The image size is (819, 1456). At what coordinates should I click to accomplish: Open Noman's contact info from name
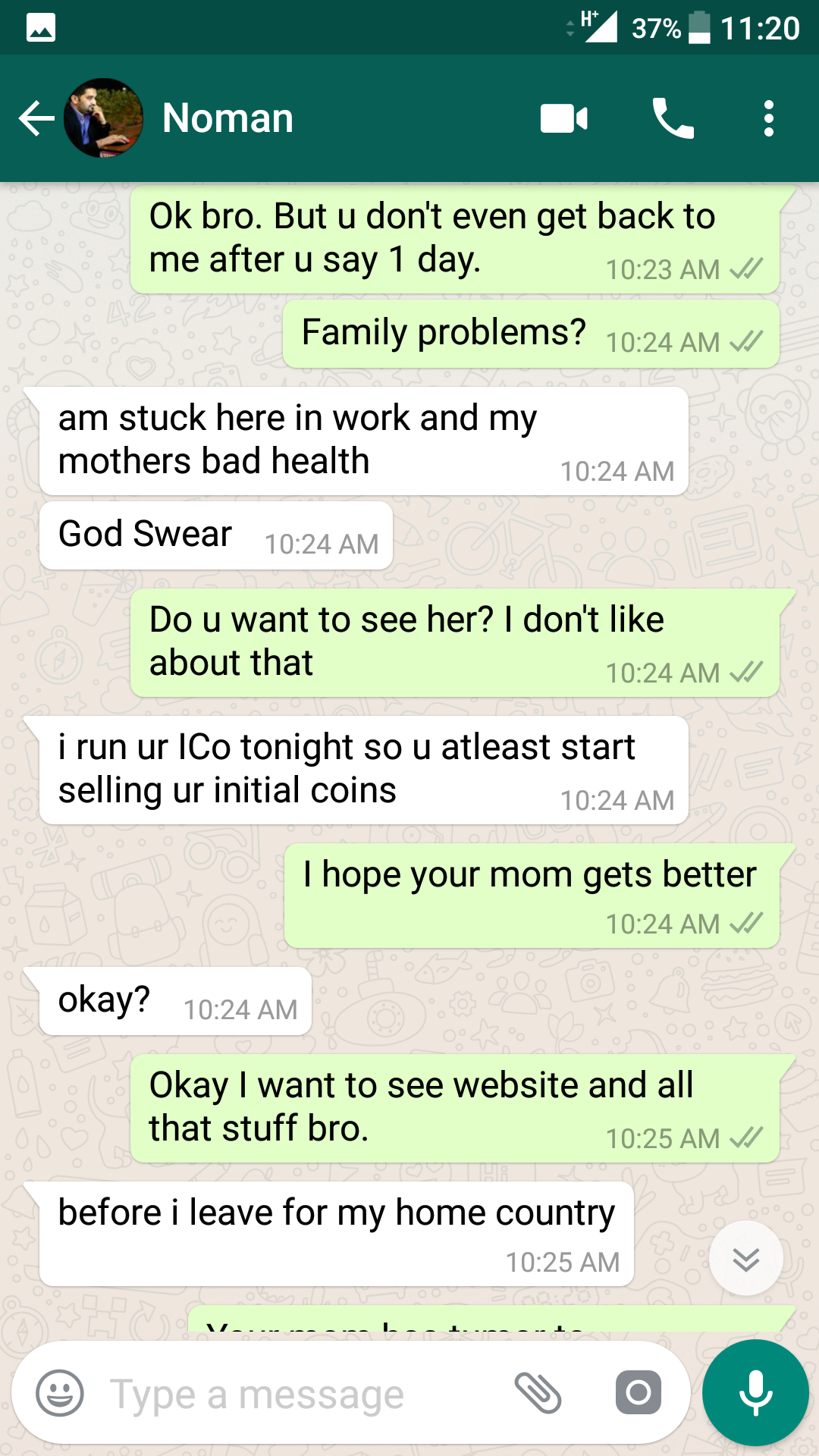tap(227, 118)
